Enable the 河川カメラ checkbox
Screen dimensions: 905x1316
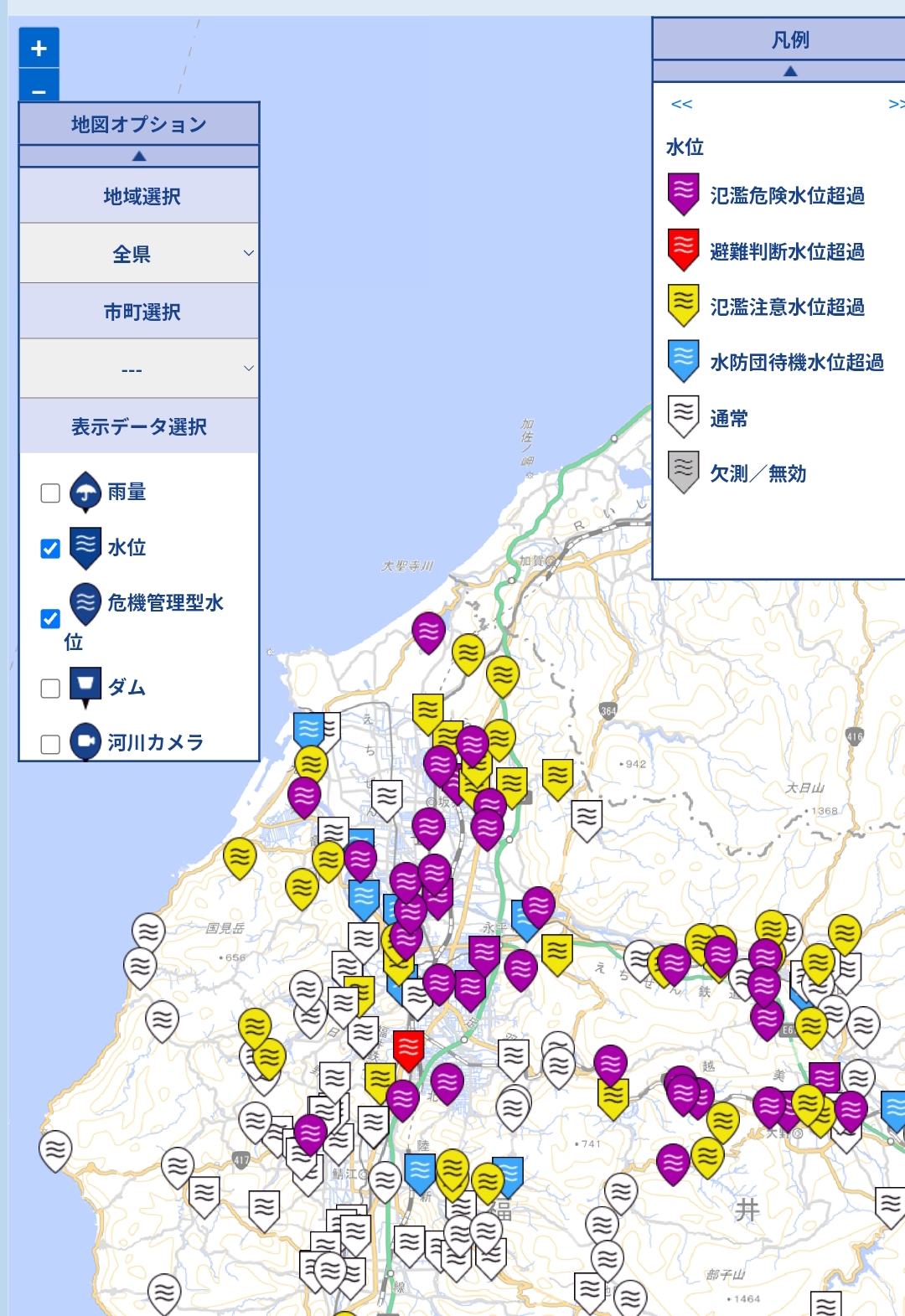tap(50, 744)
